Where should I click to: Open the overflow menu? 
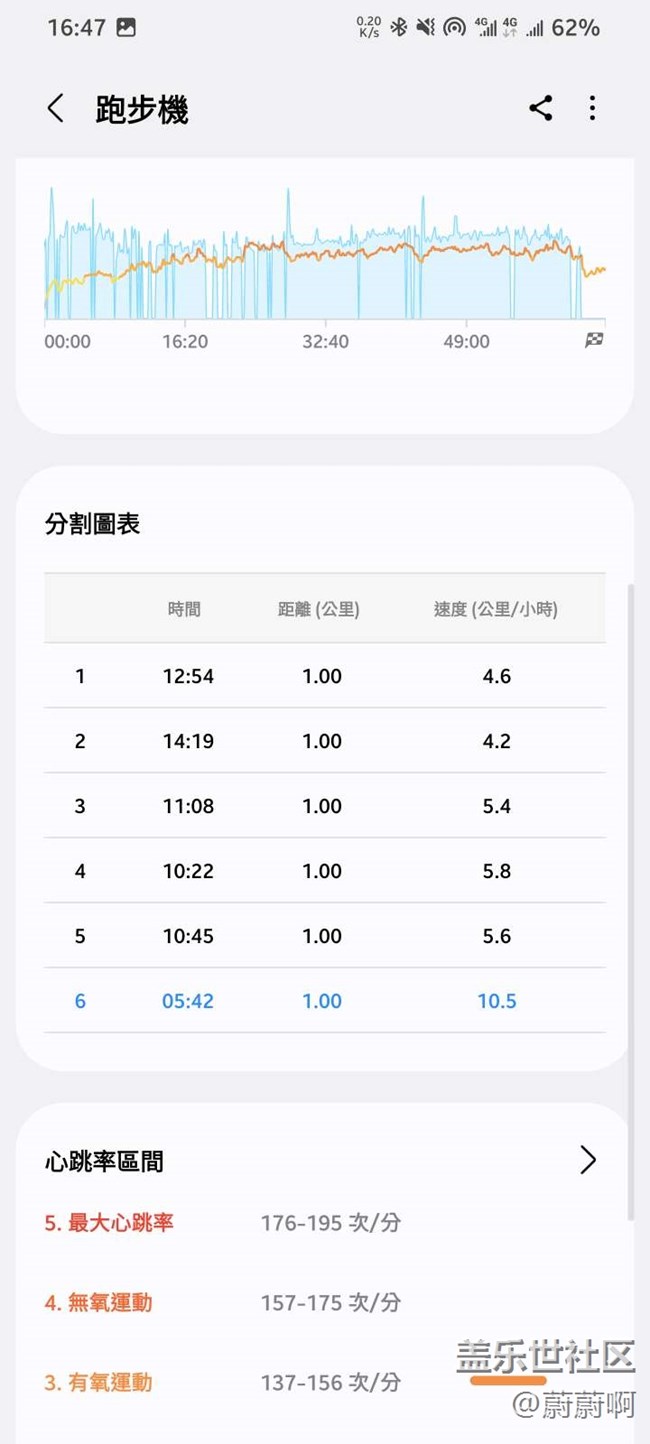[593, 108]
